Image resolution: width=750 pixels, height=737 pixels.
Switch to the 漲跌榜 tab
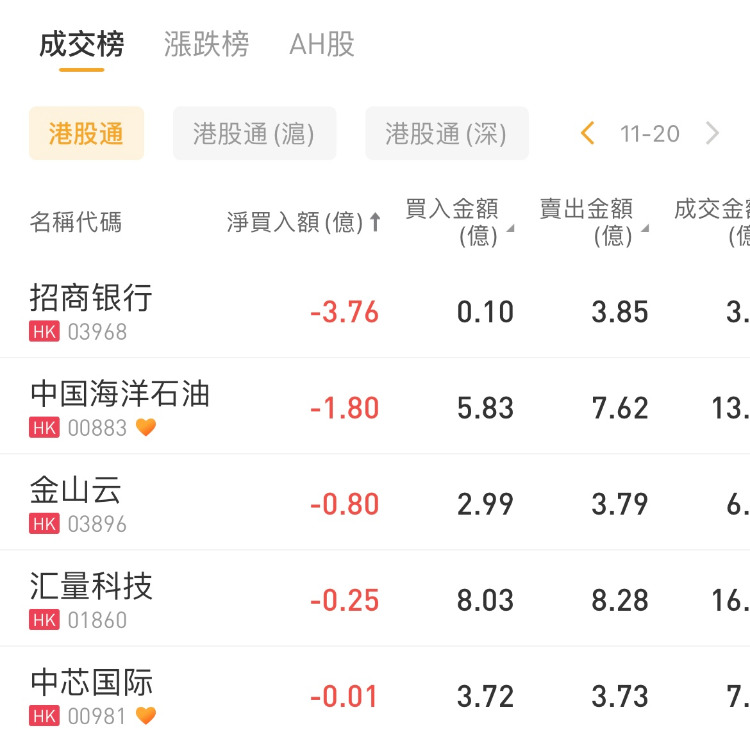tap(206, 45)
